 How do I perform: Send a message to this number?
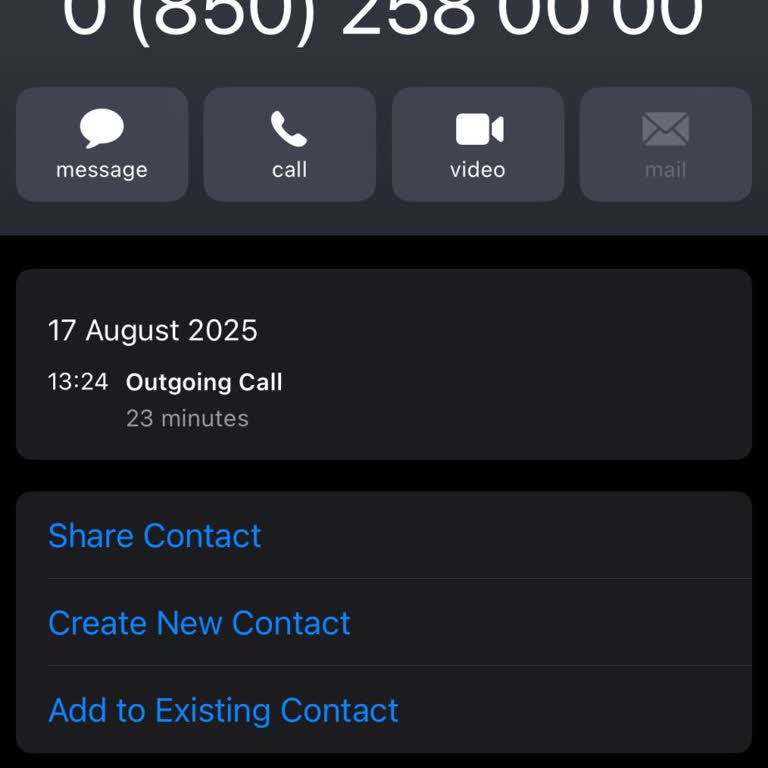102,145
